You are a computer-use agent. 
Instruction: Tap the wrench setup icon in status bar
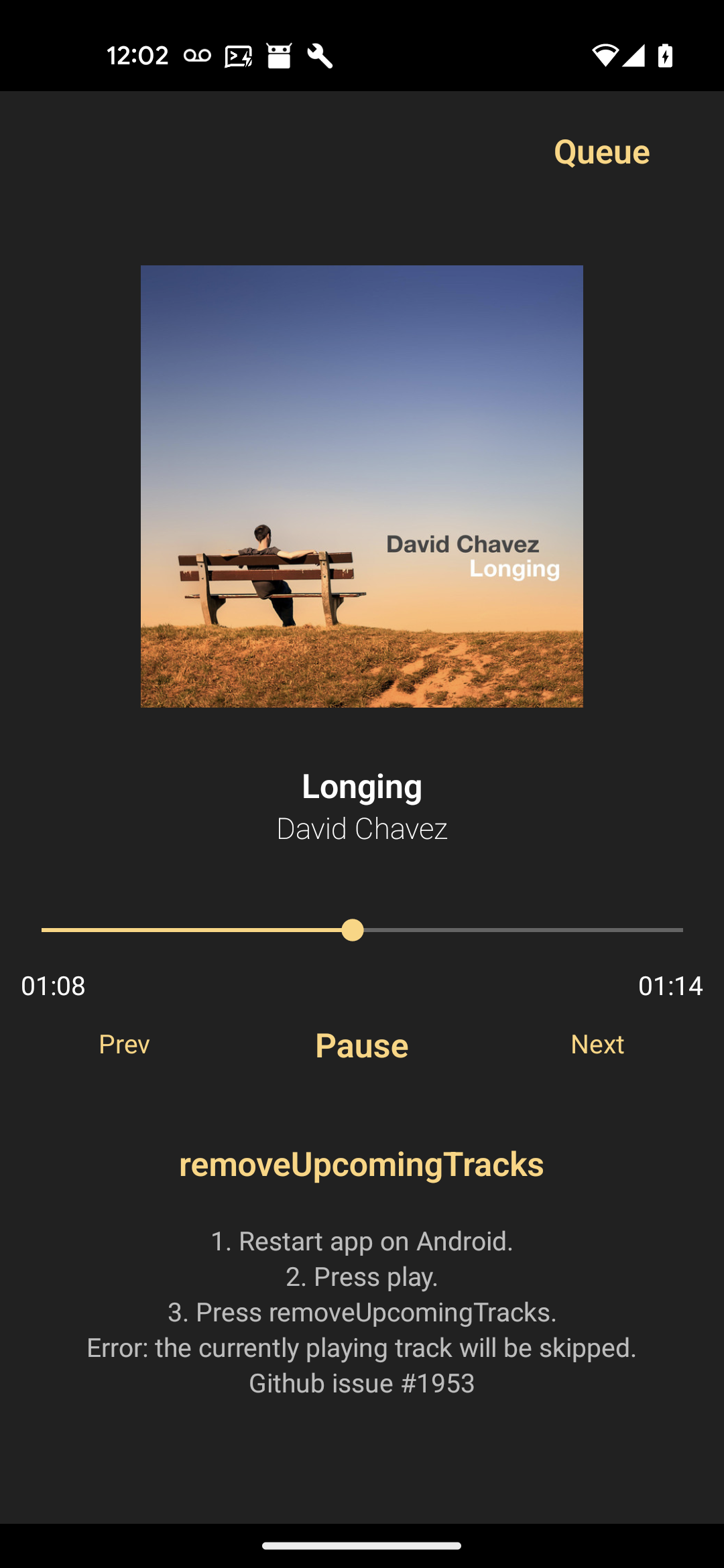tap(320, 56)
